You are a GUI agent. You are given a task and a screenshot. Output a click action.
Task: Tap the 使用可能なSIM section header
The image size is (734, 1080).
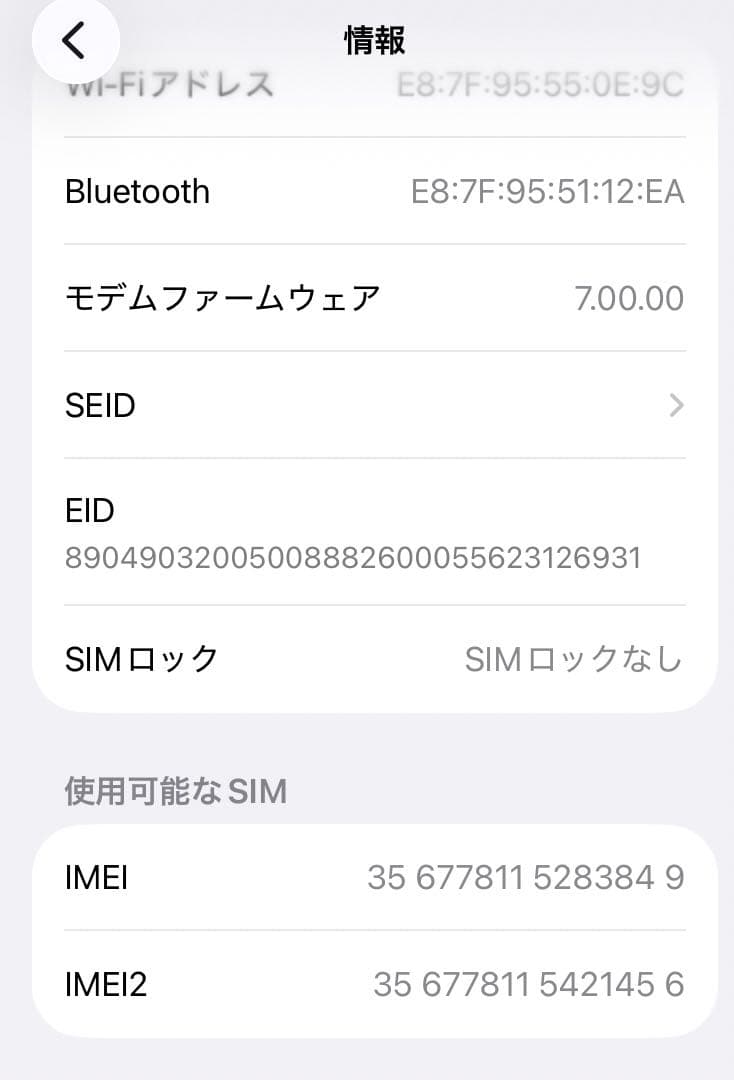coord(175,790)
